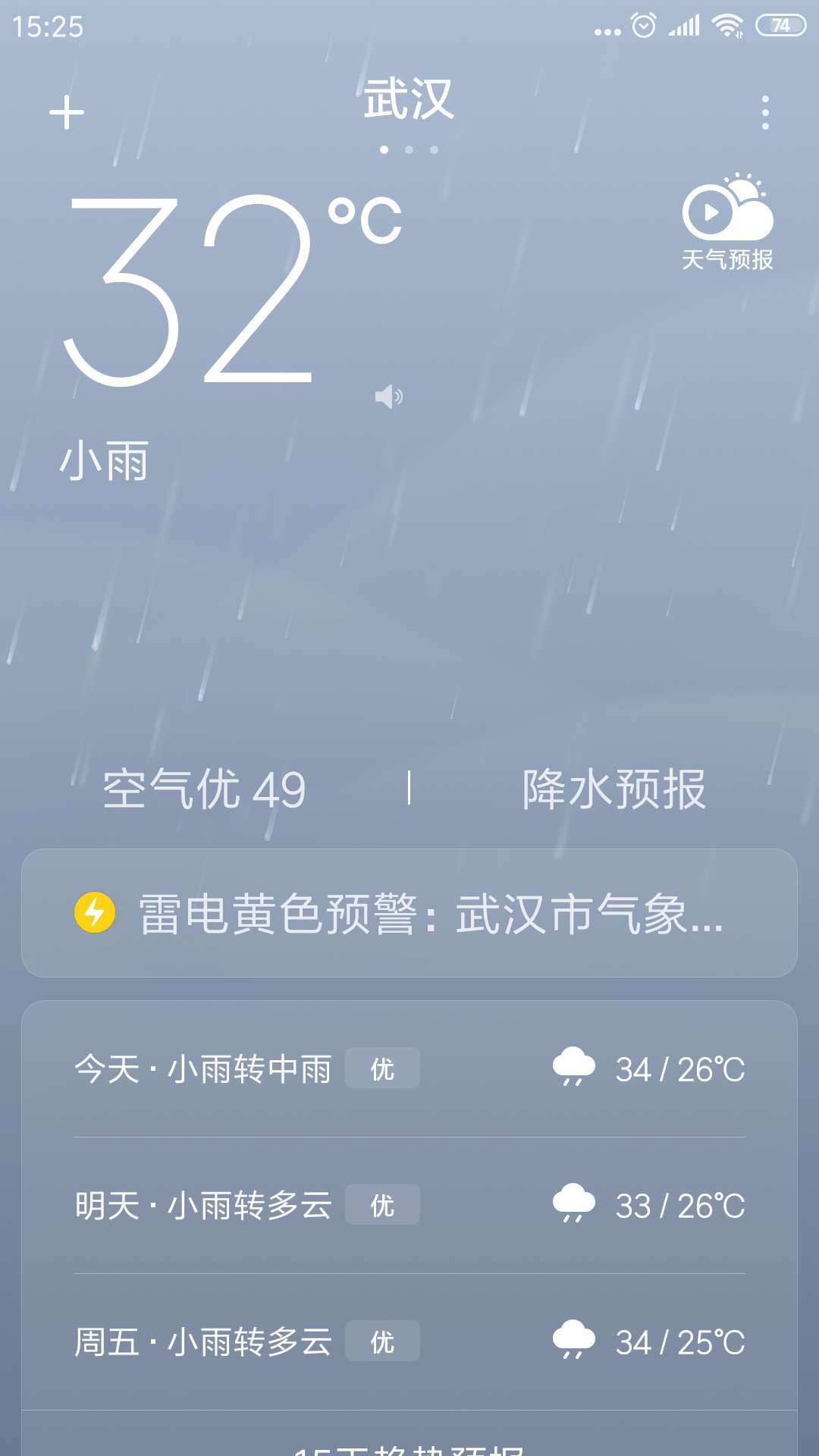Toggle Friday's 优 air quality badge
The image size is (819, 1456).
[382, 1342]
